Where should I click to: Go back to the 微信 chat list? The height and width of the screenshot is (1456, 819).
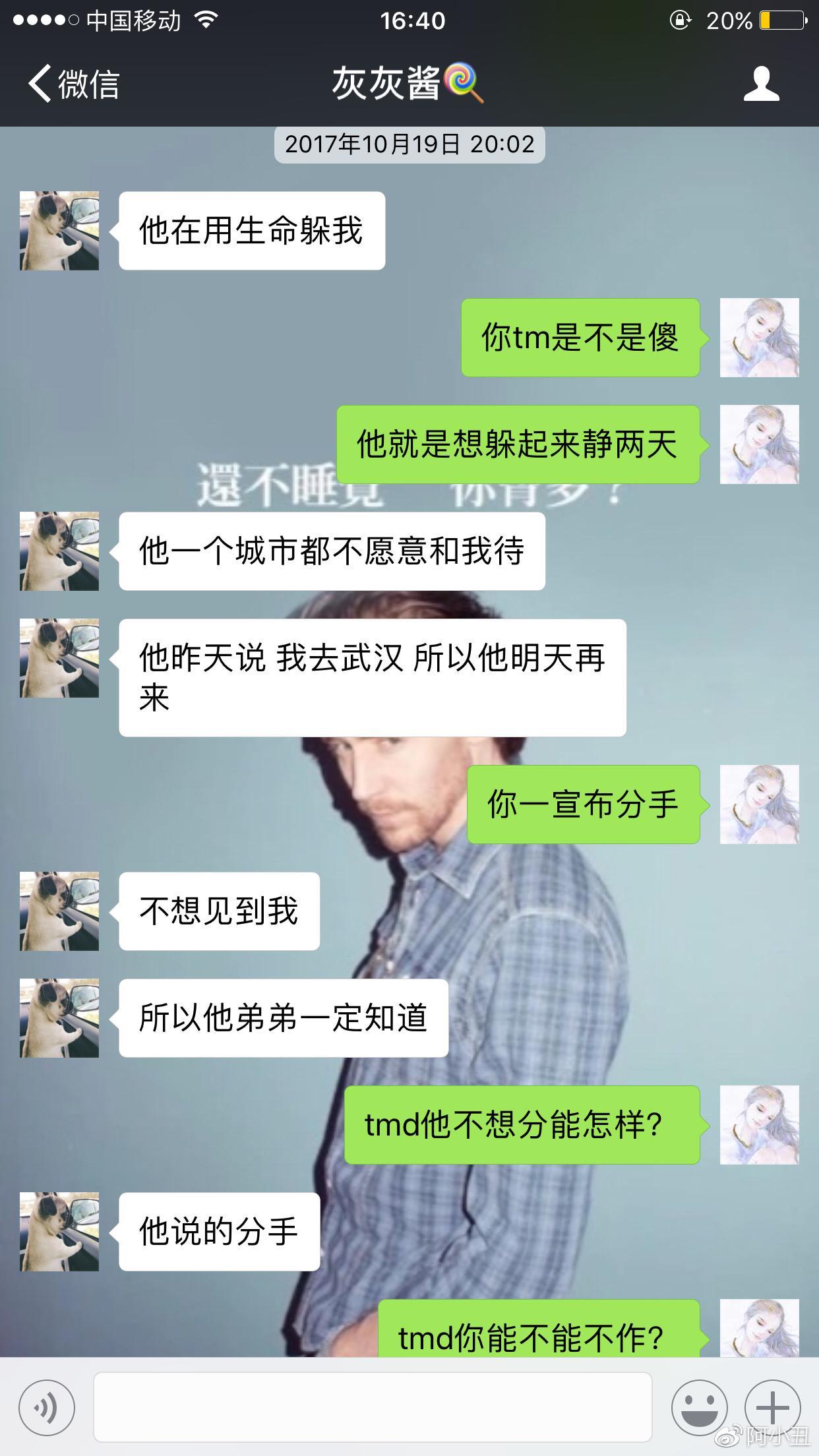coord(73,84)
